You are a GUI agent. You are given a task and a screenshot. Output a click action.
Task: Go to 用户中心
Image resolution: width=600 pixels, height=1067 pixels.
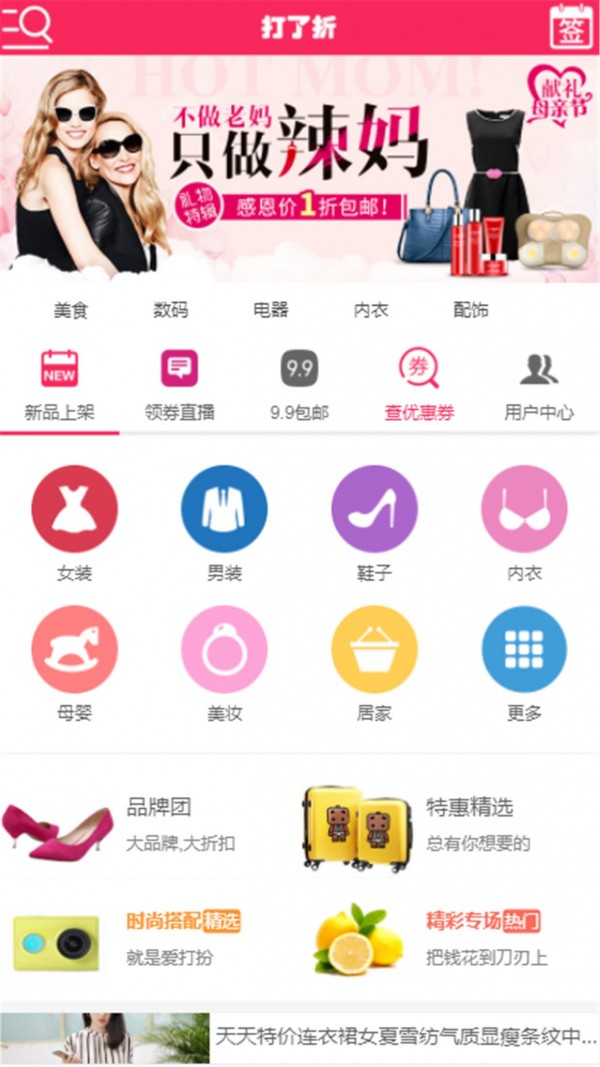(539, 385)
